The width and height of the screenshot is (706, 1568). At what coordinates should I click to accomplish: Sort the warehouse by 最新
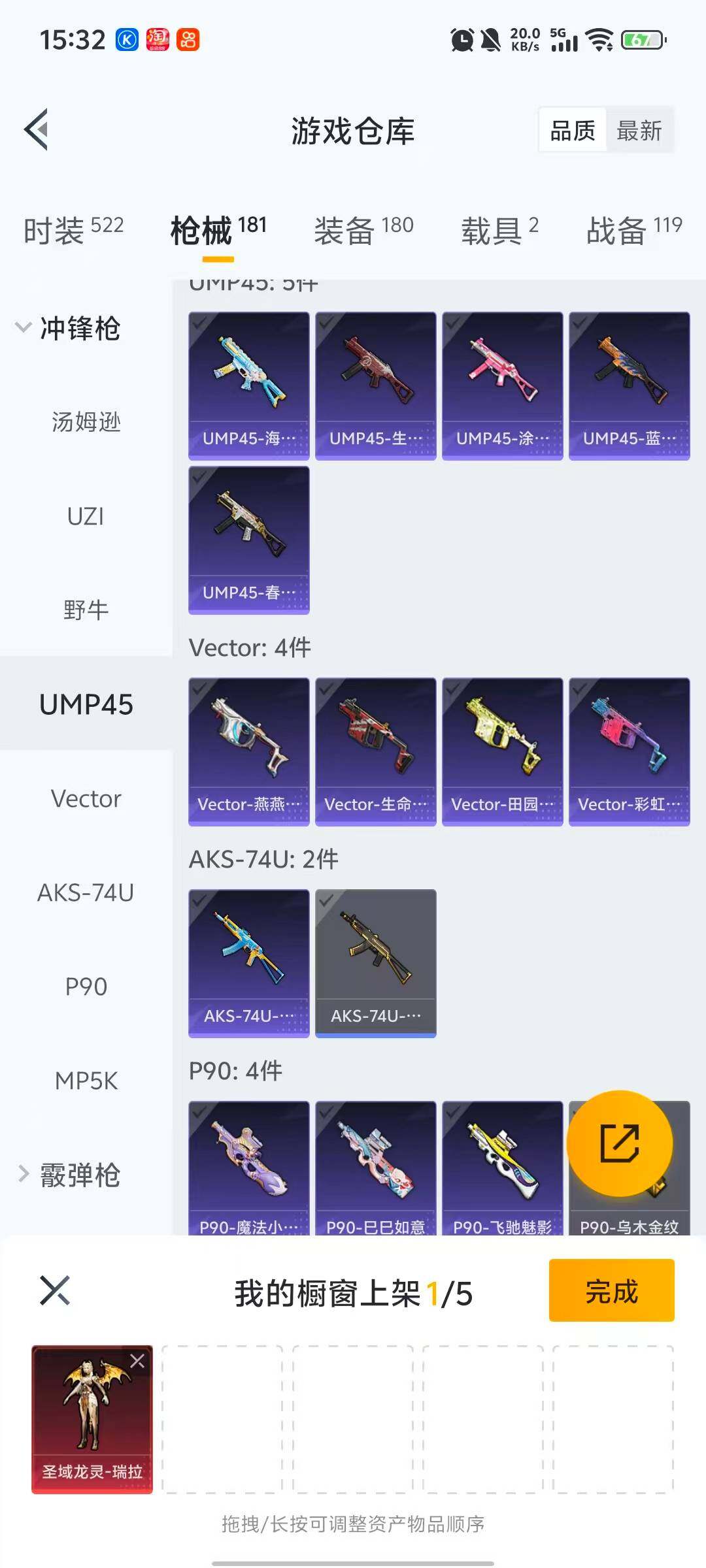coord(639,131)
